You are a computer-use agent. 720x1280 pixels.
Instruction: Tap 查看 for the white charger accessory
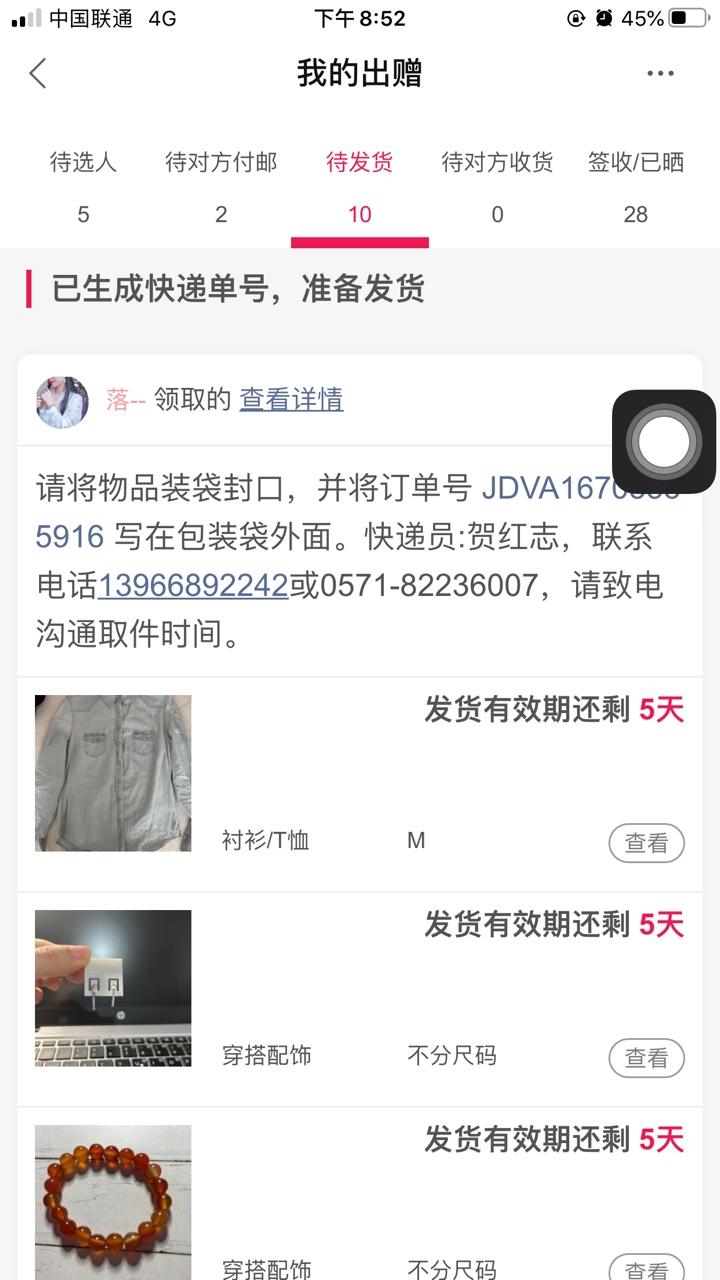(646, 1058)
